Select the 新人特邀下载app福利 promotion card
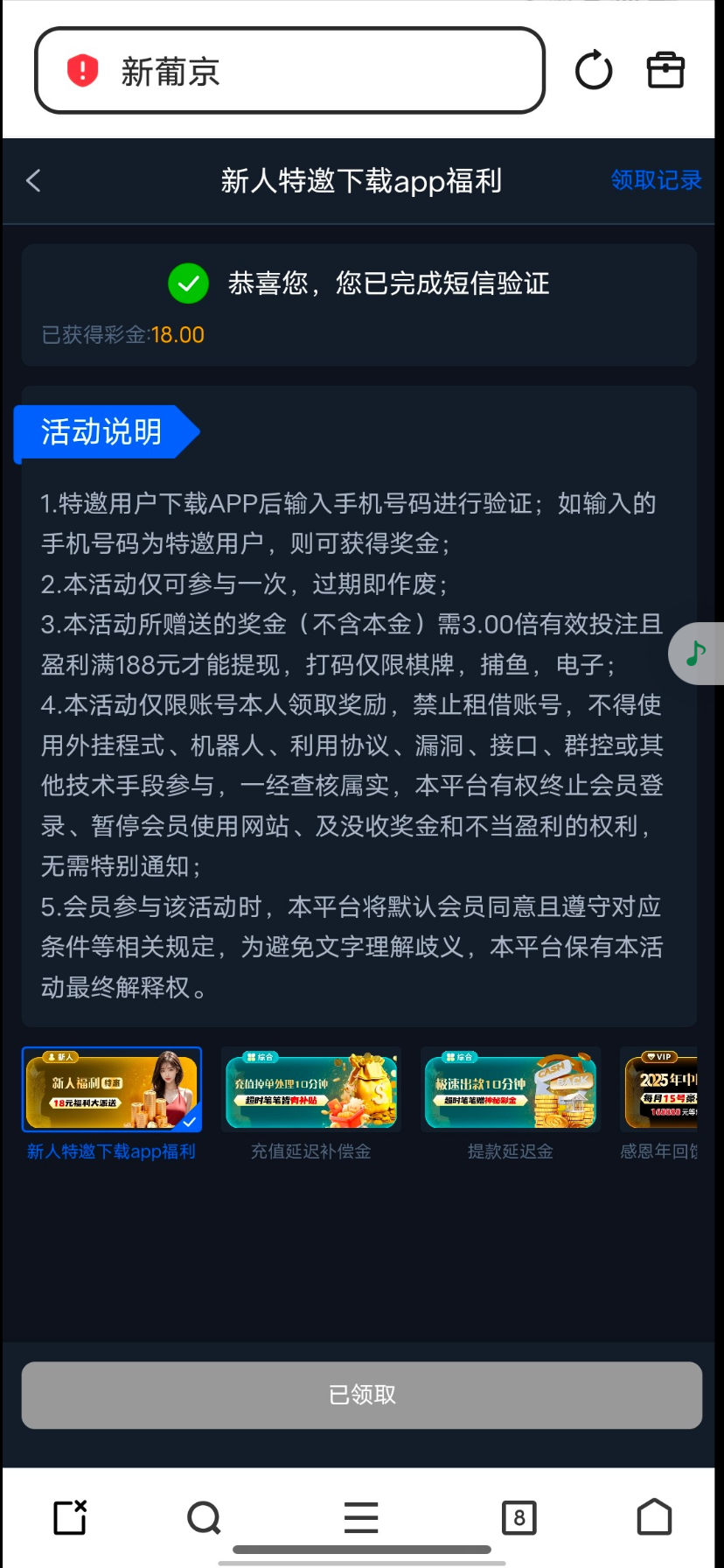724x1568 pixels. tap(112, 1090)
